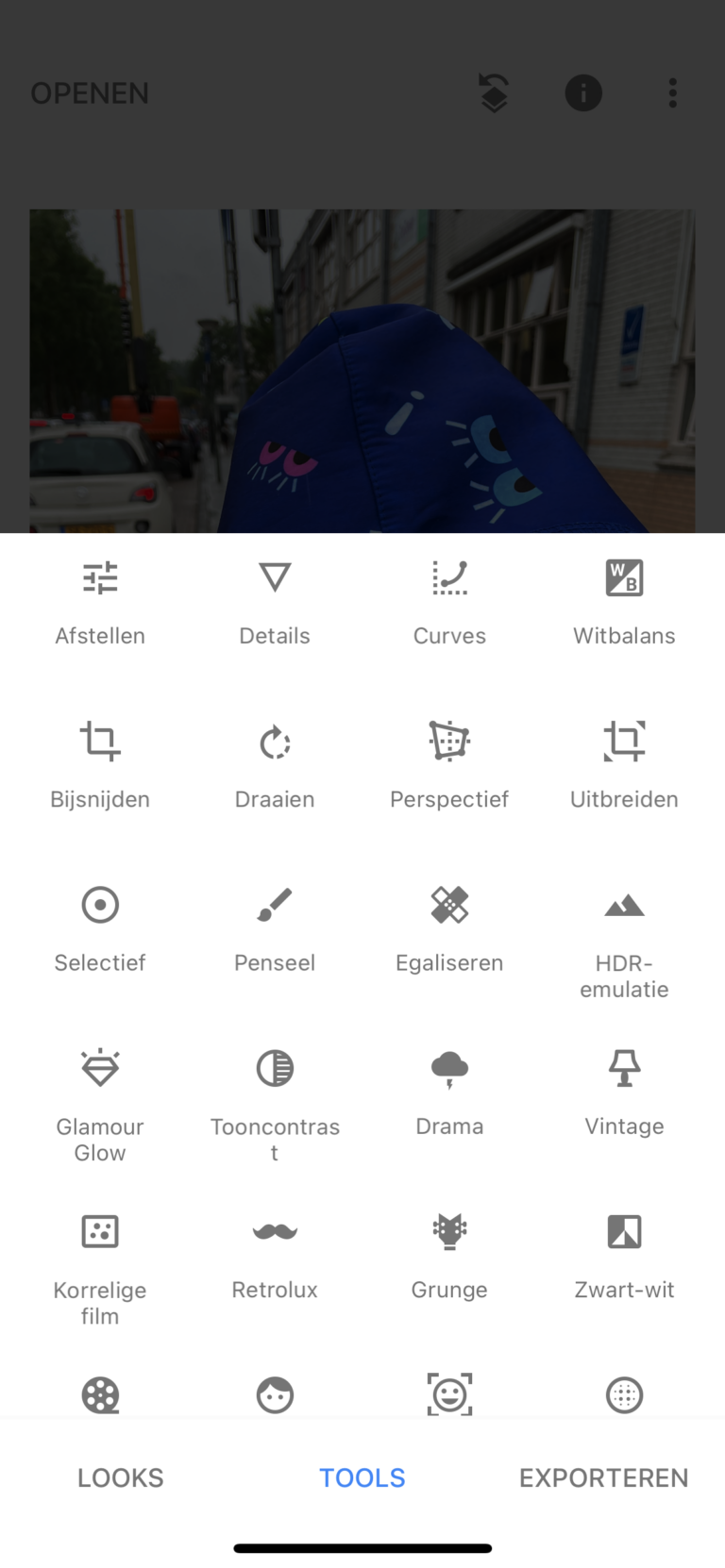Select the Vintage filter
725x1568 pixels.
(624, 1092)
